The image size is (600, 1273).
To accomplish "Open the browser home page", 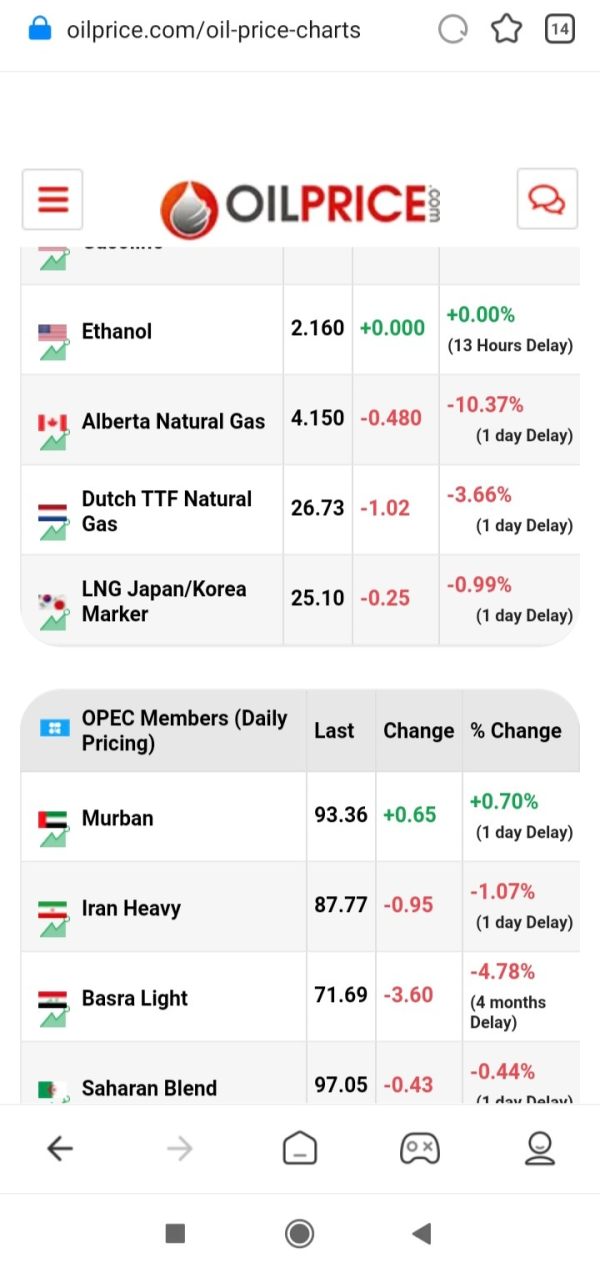I will (300, 1149).
